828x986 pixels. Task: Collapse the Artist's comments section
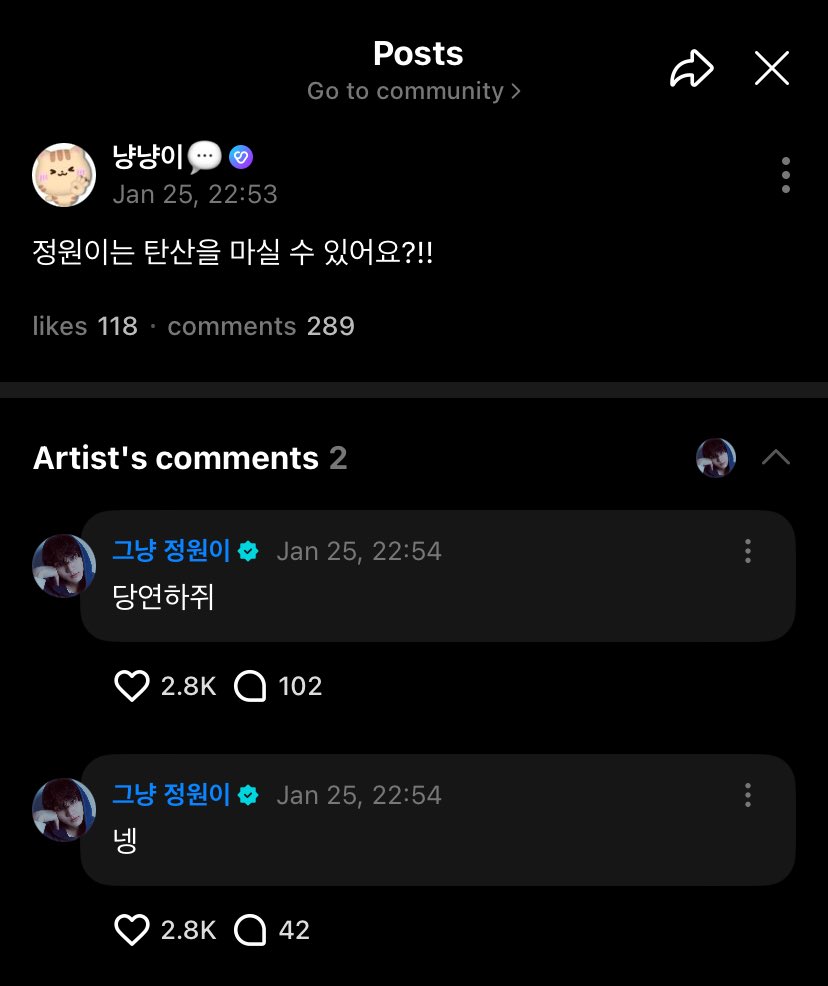tap(776, 457)
